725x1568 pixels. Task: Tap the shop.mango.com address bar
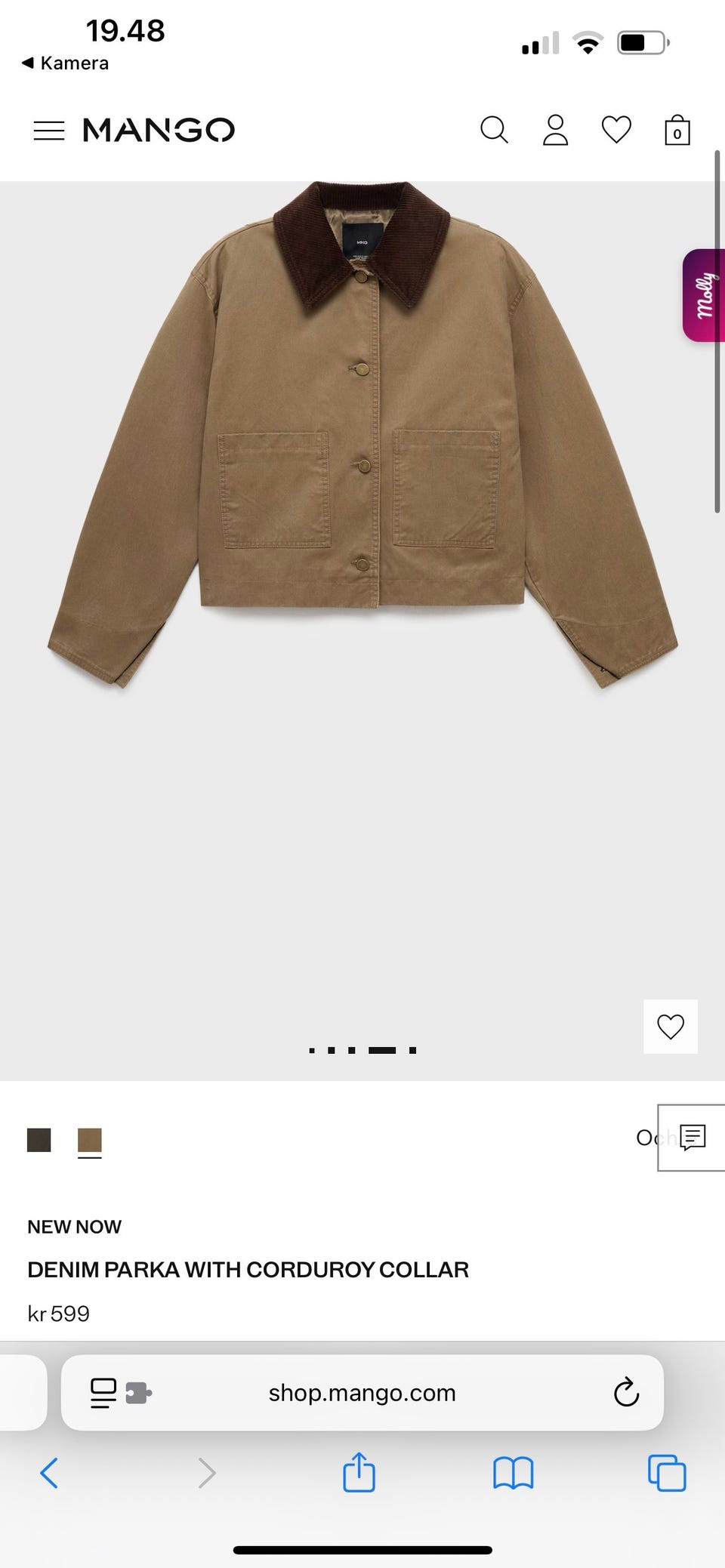coord(362,1393)
